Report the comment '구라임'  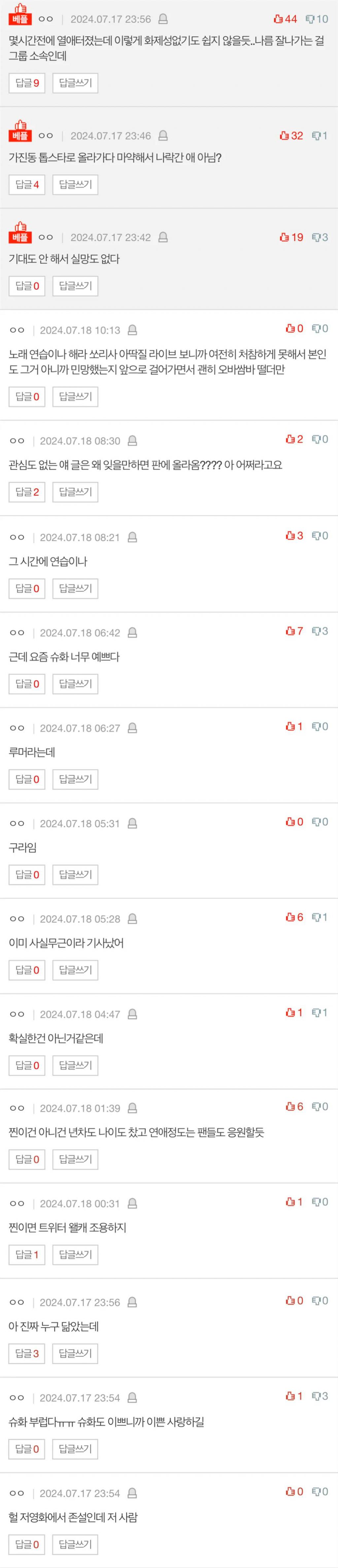(x=132, y=824)
